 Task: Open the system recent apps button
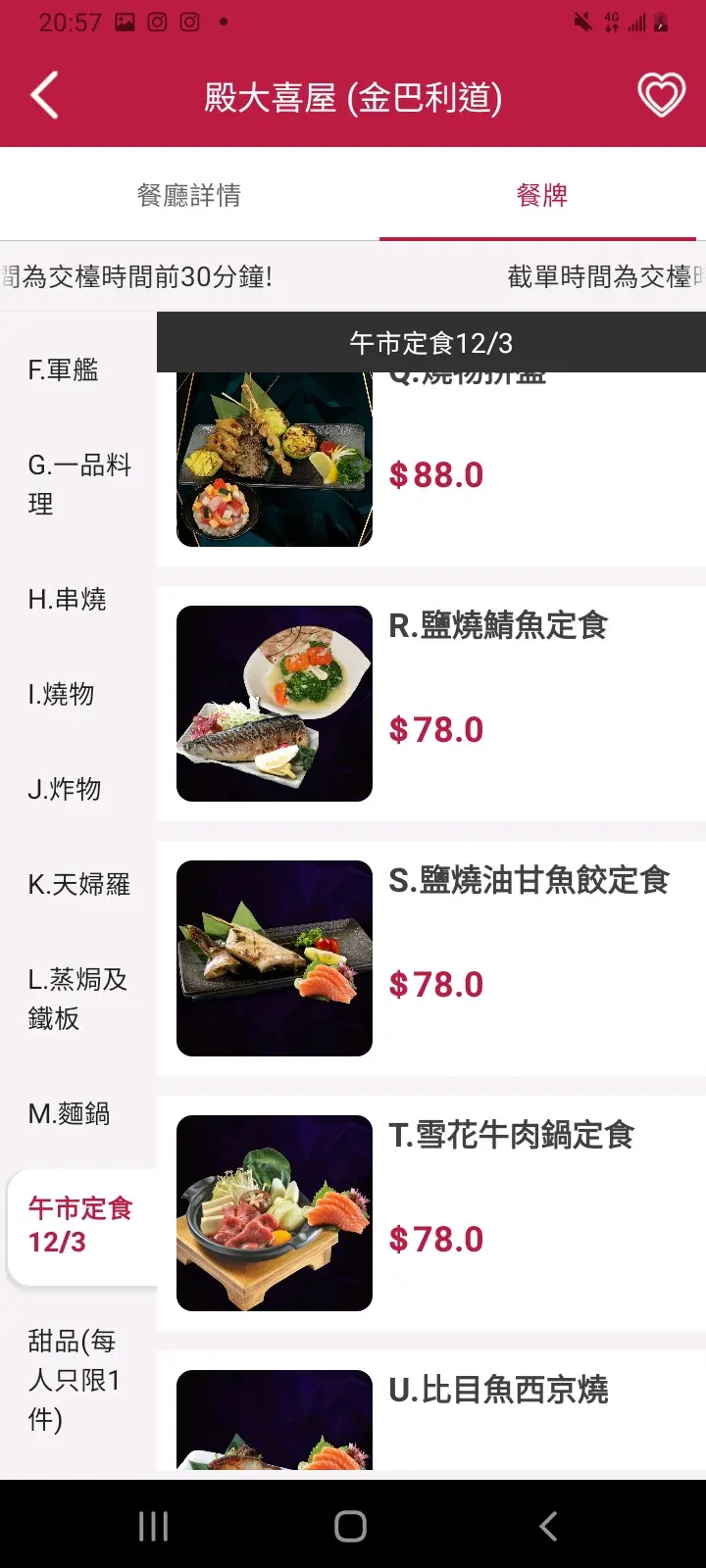pos(154,1526)
